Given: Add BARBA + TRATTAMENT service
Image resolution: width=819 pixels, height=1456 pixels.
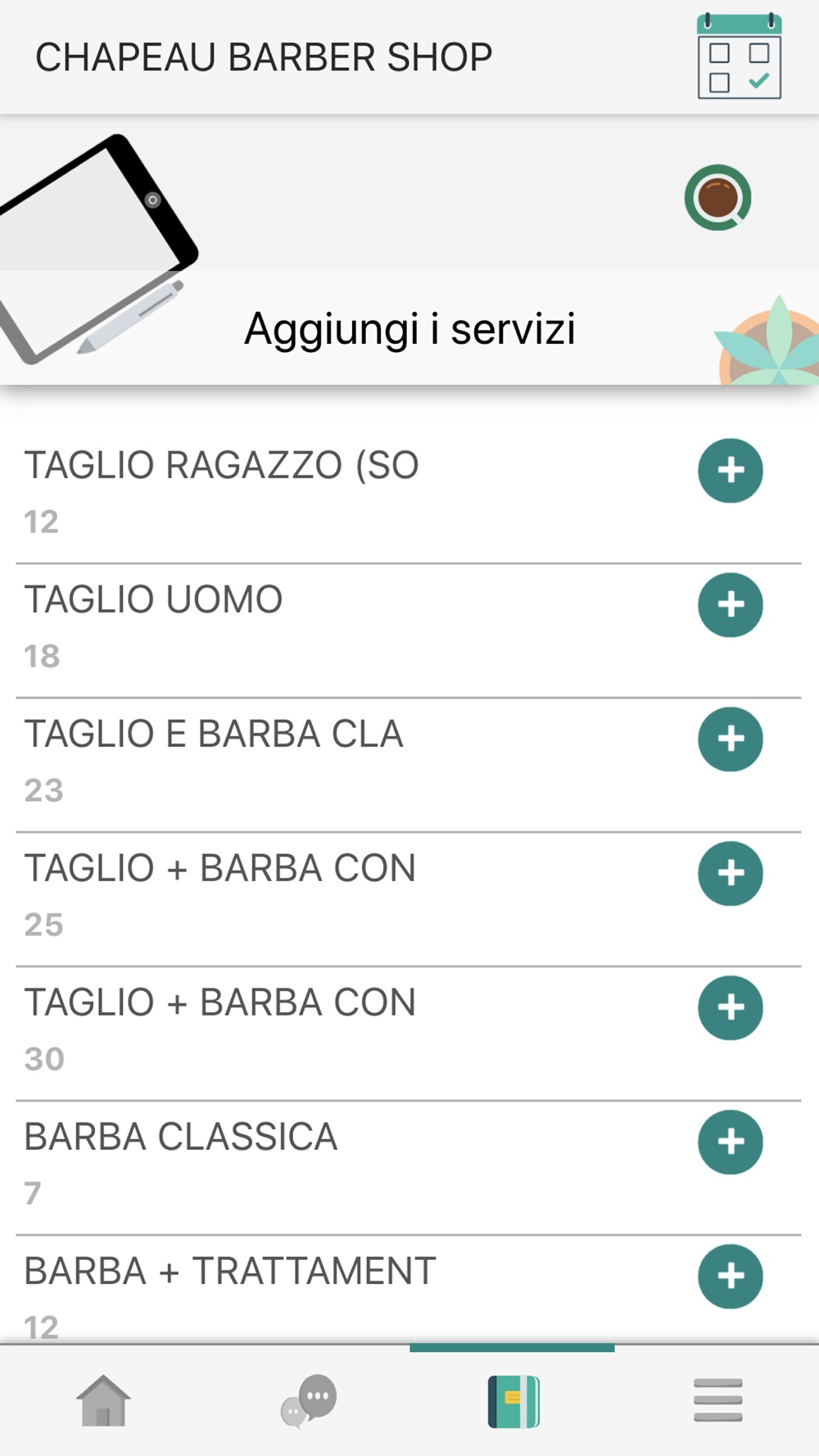Looking at the screenshot, I should [731, 1276].
